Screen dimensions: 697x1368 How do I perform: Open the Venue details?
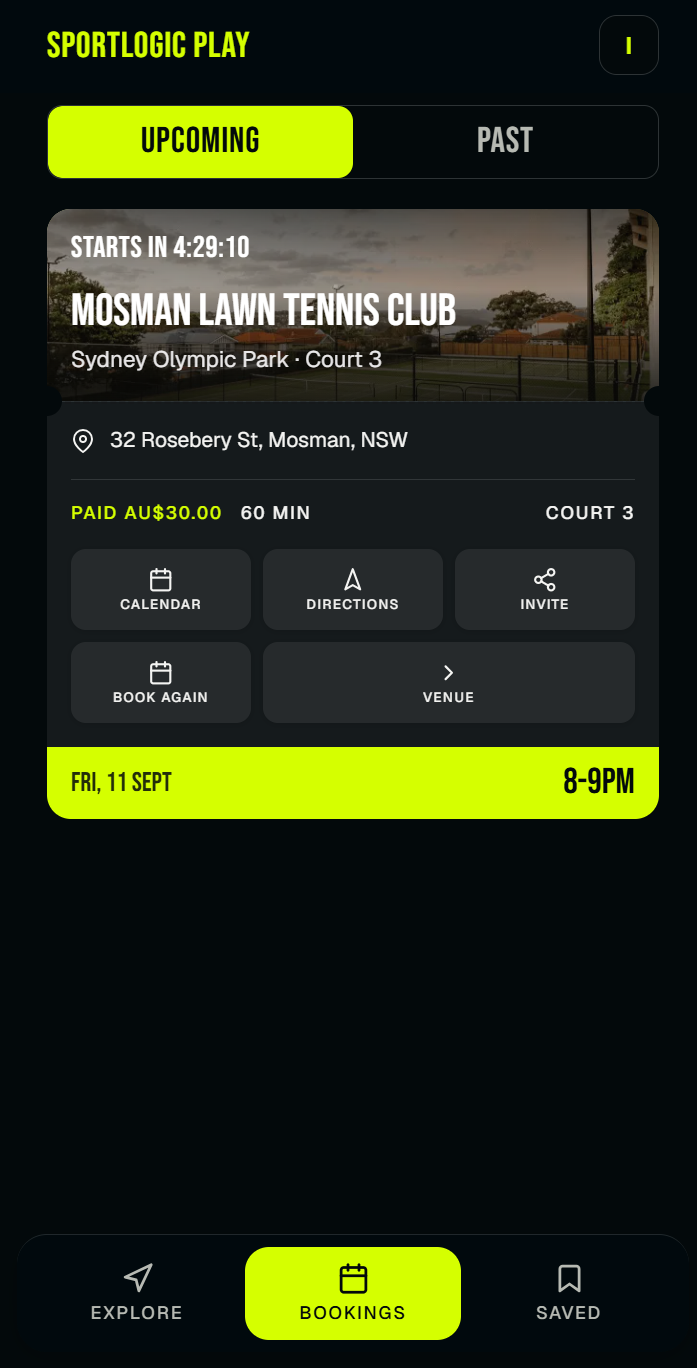click(449, 682)
